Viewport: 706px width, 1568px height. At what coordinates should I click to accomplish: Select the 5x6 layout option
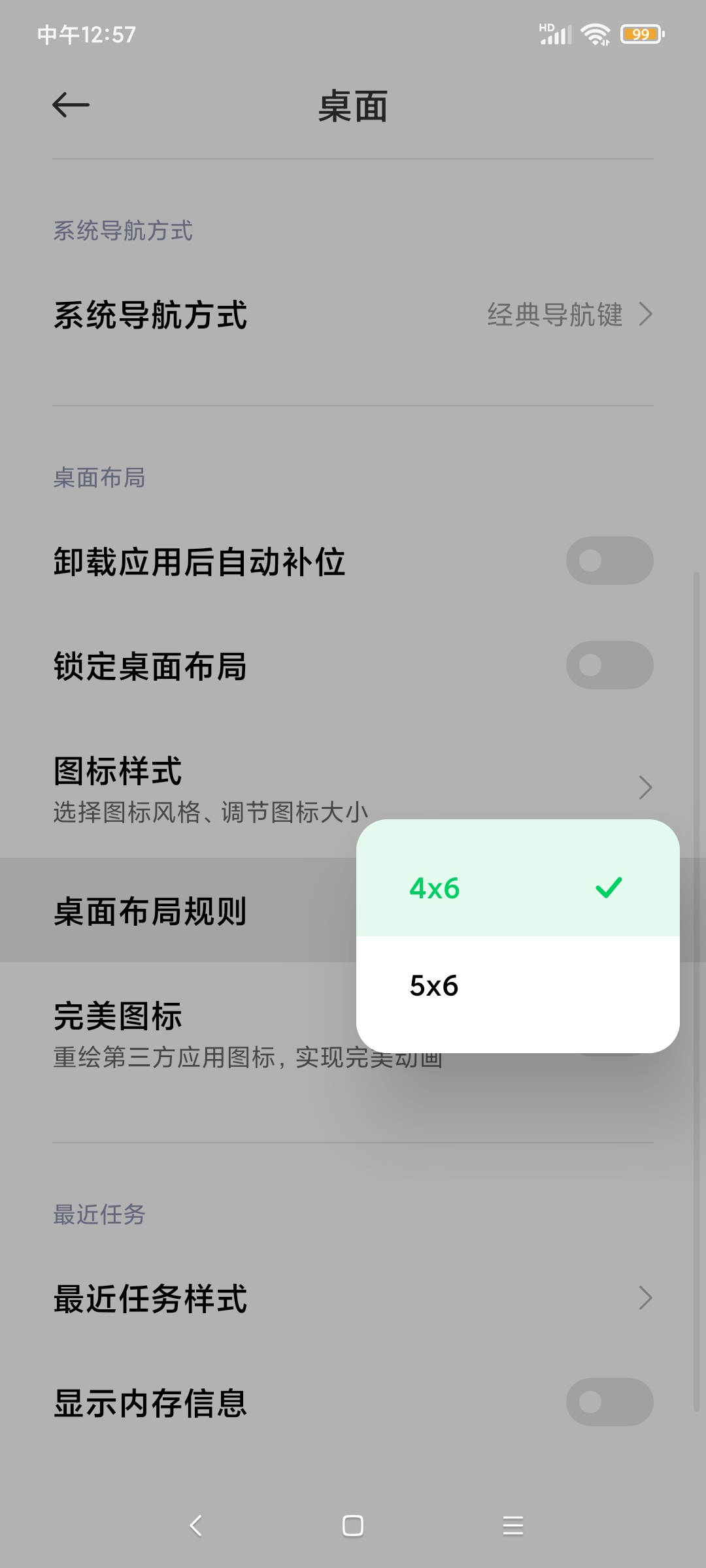point(516,987)
